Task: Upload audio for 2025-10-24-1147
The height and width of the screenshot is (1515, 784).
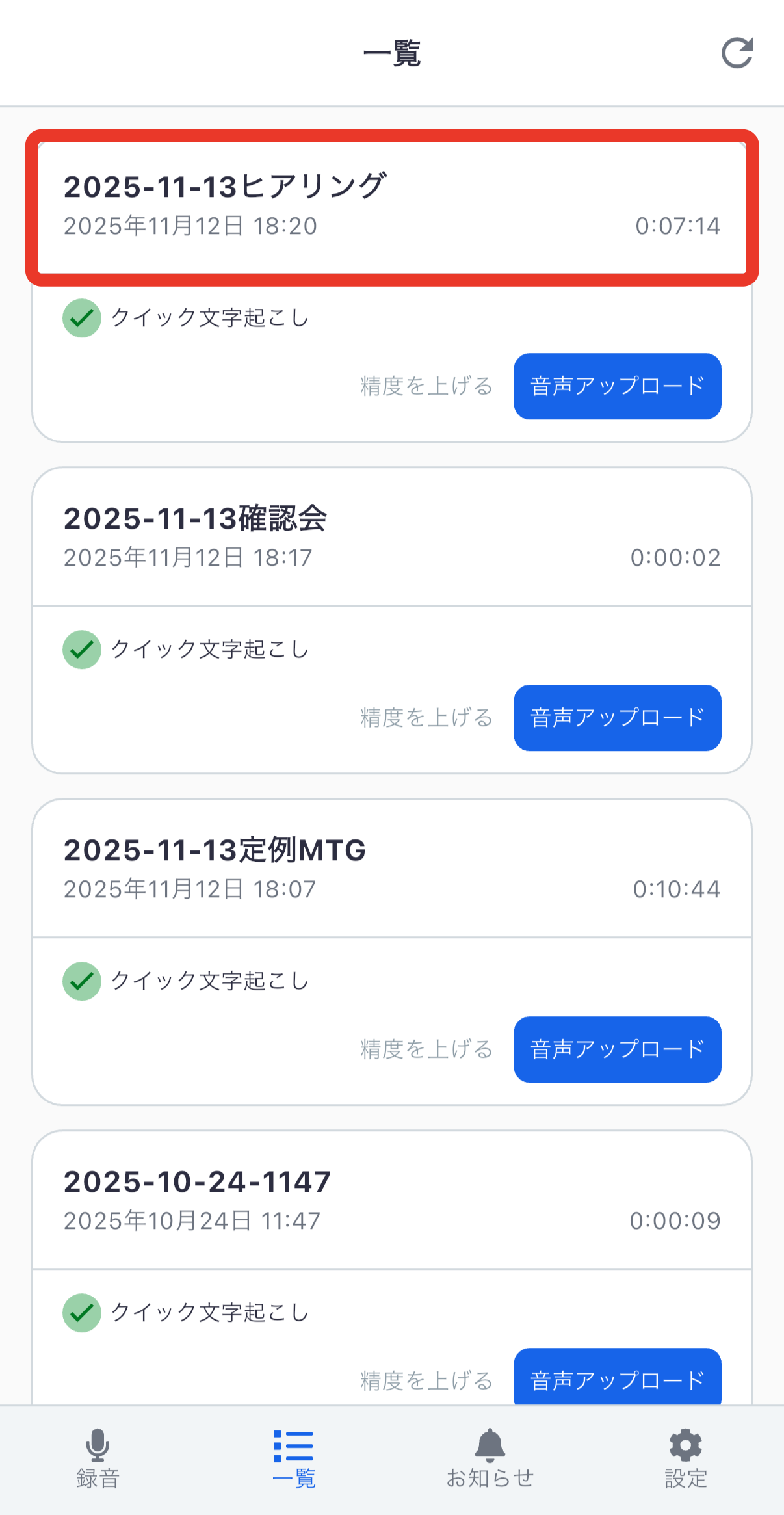Action: [618, 1377]
